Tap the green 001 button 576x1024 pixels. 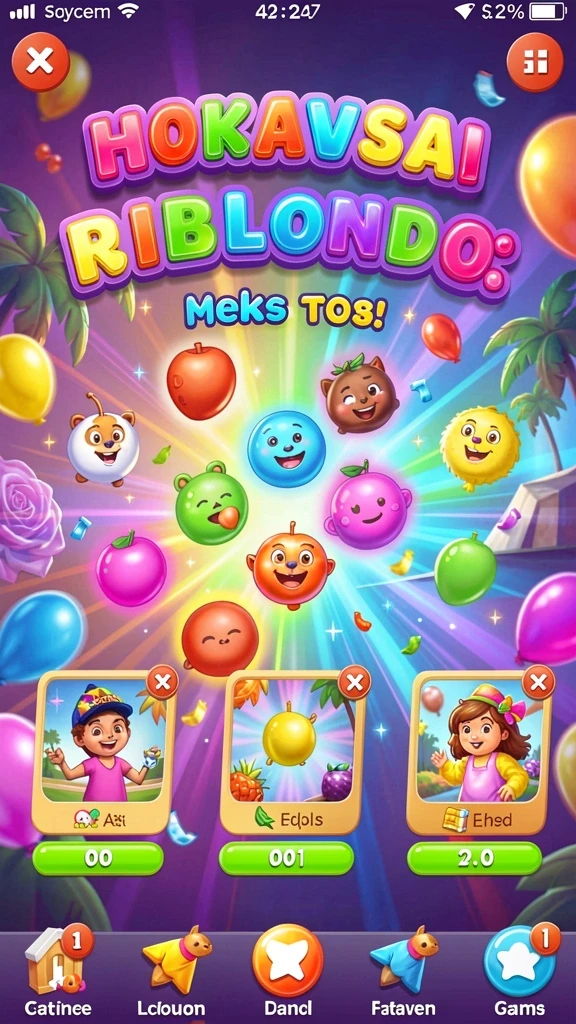pyautogui.click(x=286, y=858)
